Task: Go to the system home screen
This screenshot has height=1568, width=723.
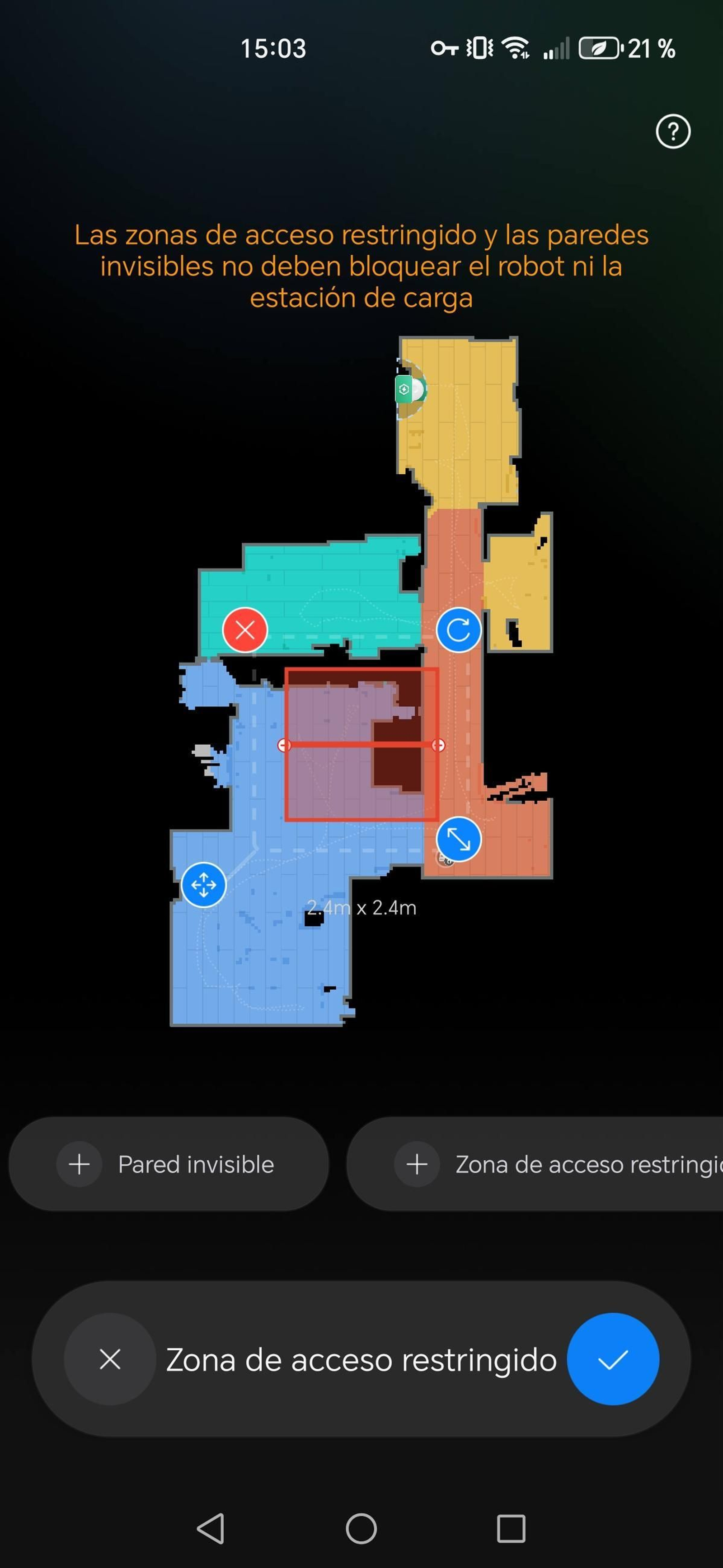Action: click(361, 1528)
